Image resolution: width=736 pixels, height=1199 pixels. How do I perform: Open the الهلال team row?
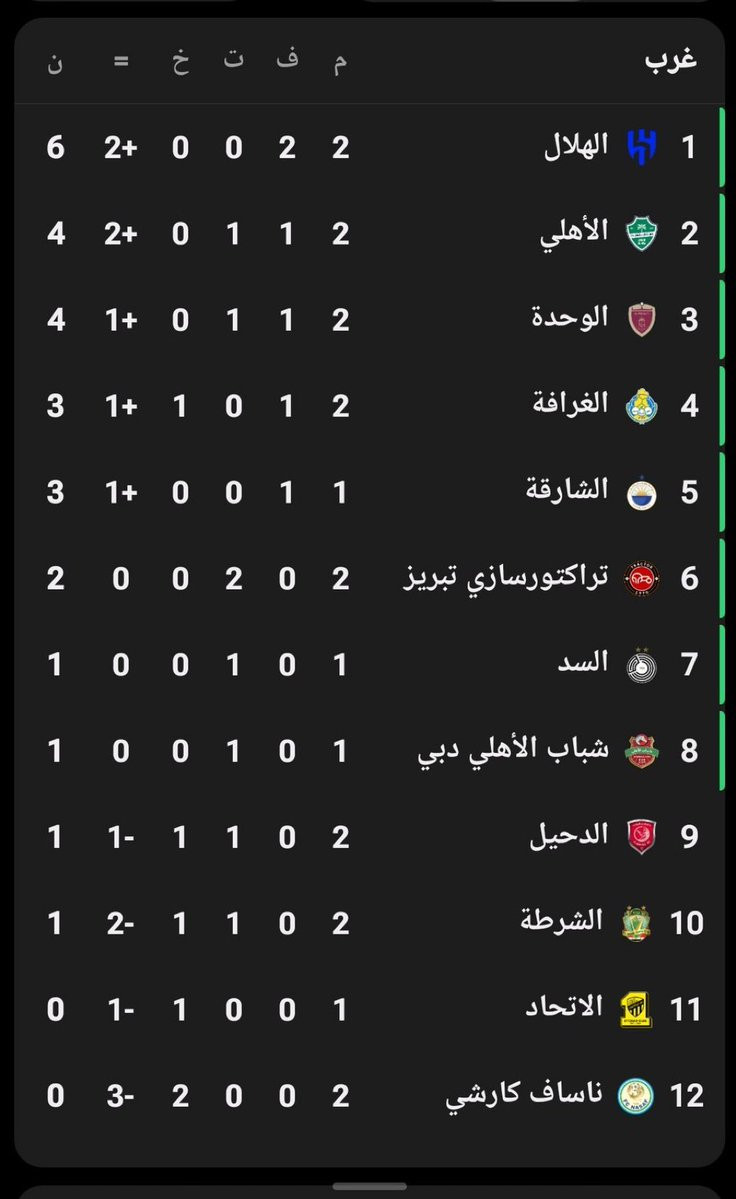369,147
